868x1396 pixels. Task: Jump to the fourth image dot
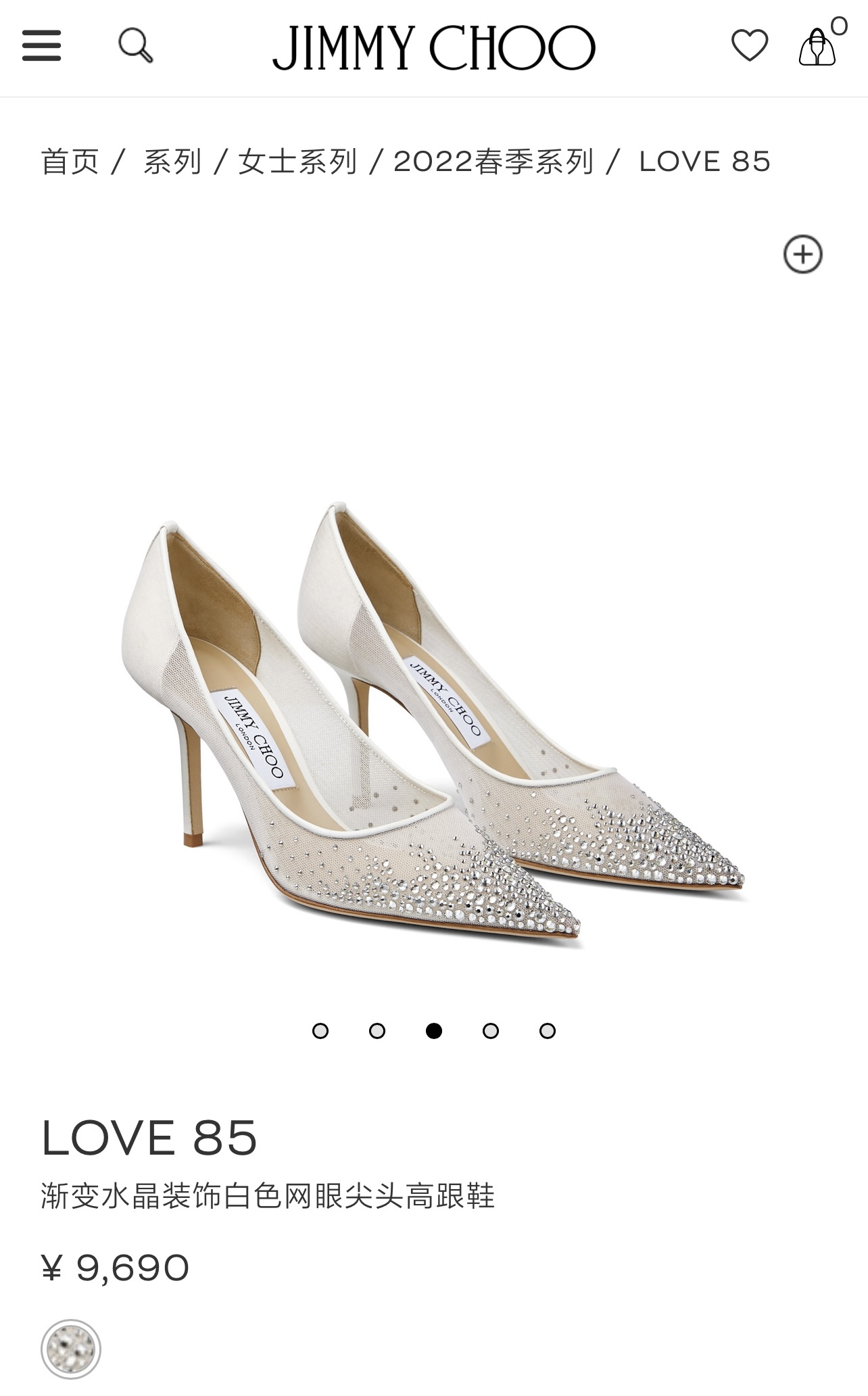[x=491, y=1031]
